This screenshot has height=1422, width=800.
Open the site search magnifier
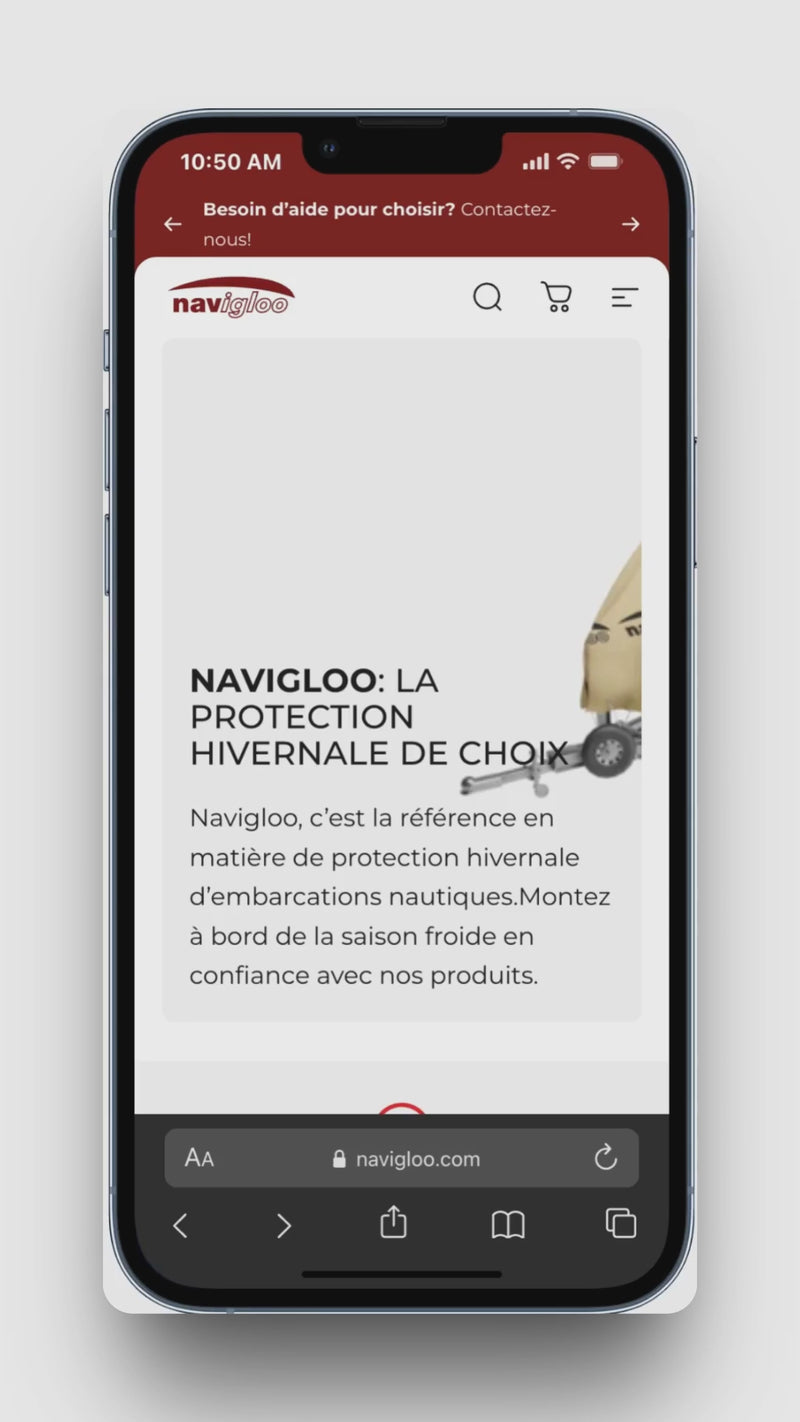point(487,297)
